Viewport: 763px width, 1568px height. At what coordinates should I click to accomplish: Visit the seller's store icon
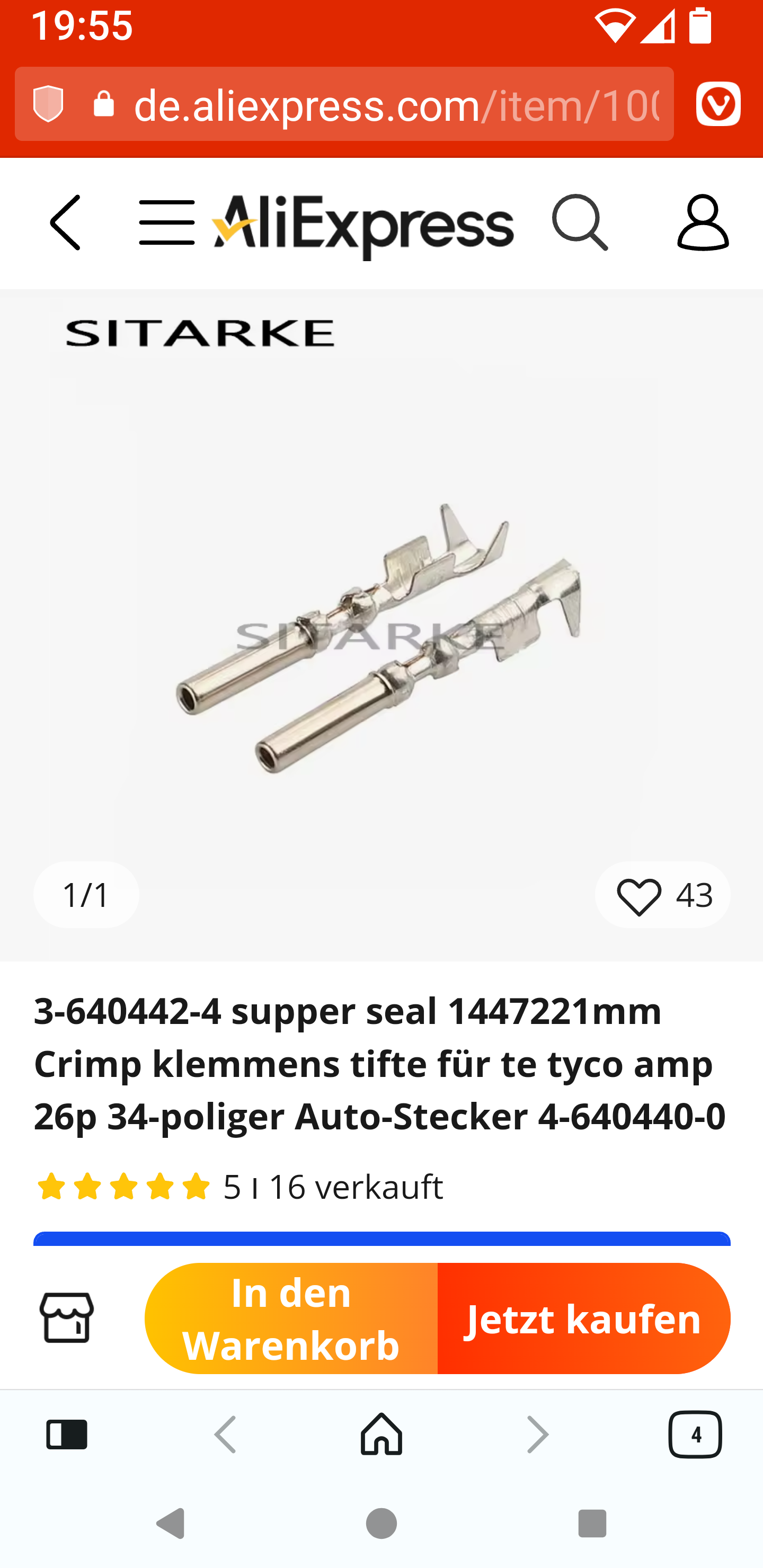[66, 1318]
